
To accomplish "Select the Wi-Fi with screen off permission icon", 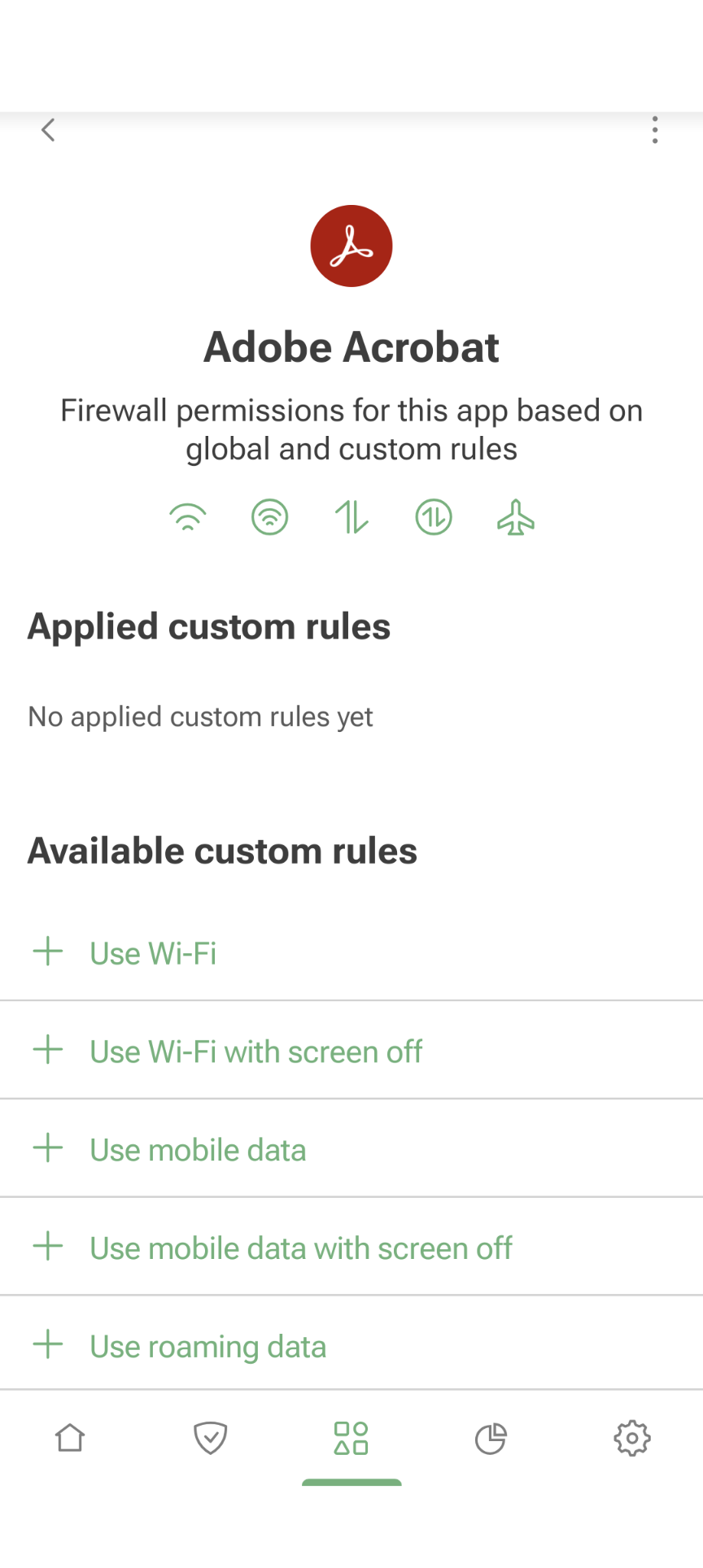I will 269,517.
